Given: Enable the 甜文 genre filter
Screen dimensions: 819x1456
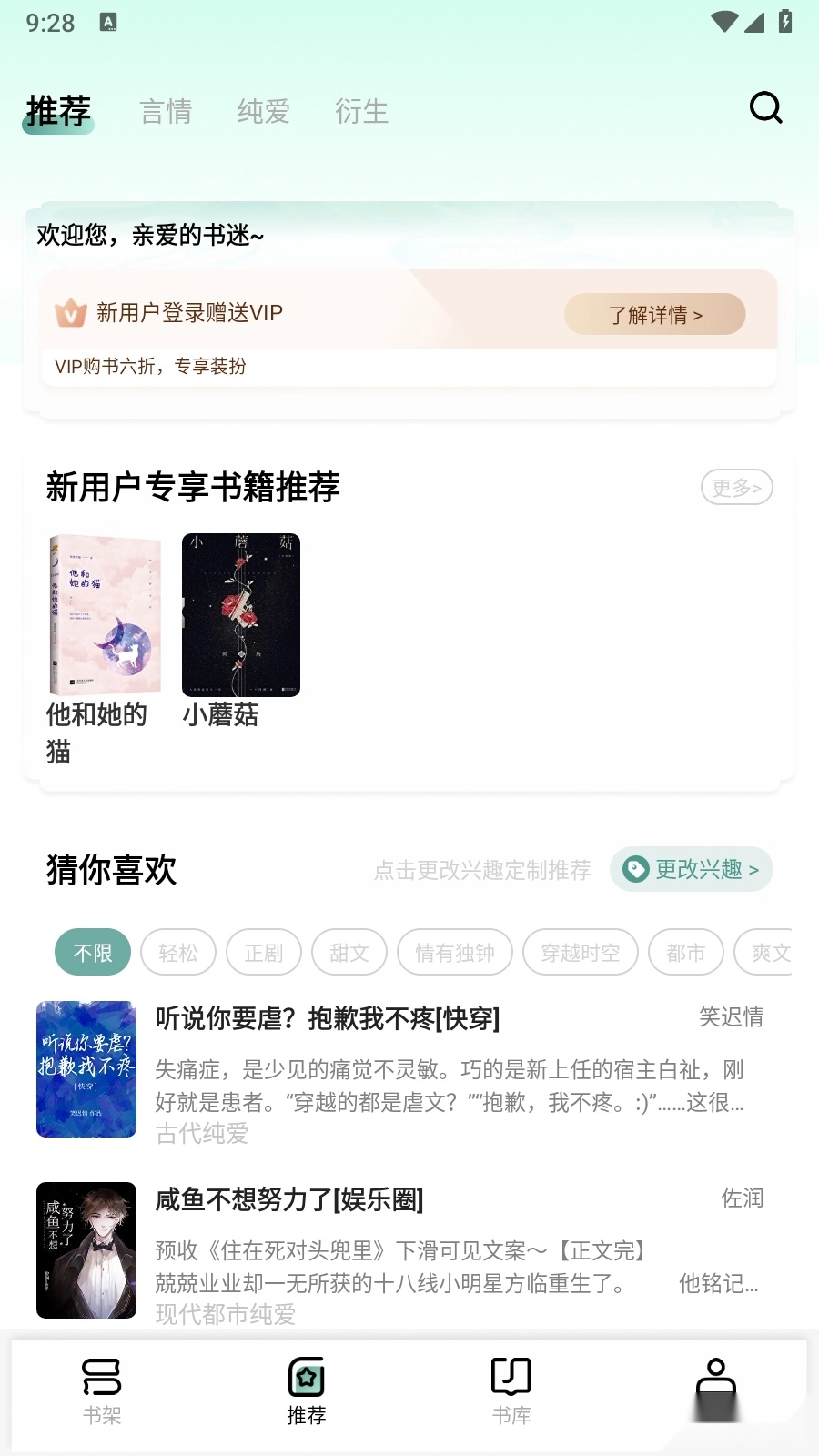Looking at the screenshot, I should click(x=349, y=953).
